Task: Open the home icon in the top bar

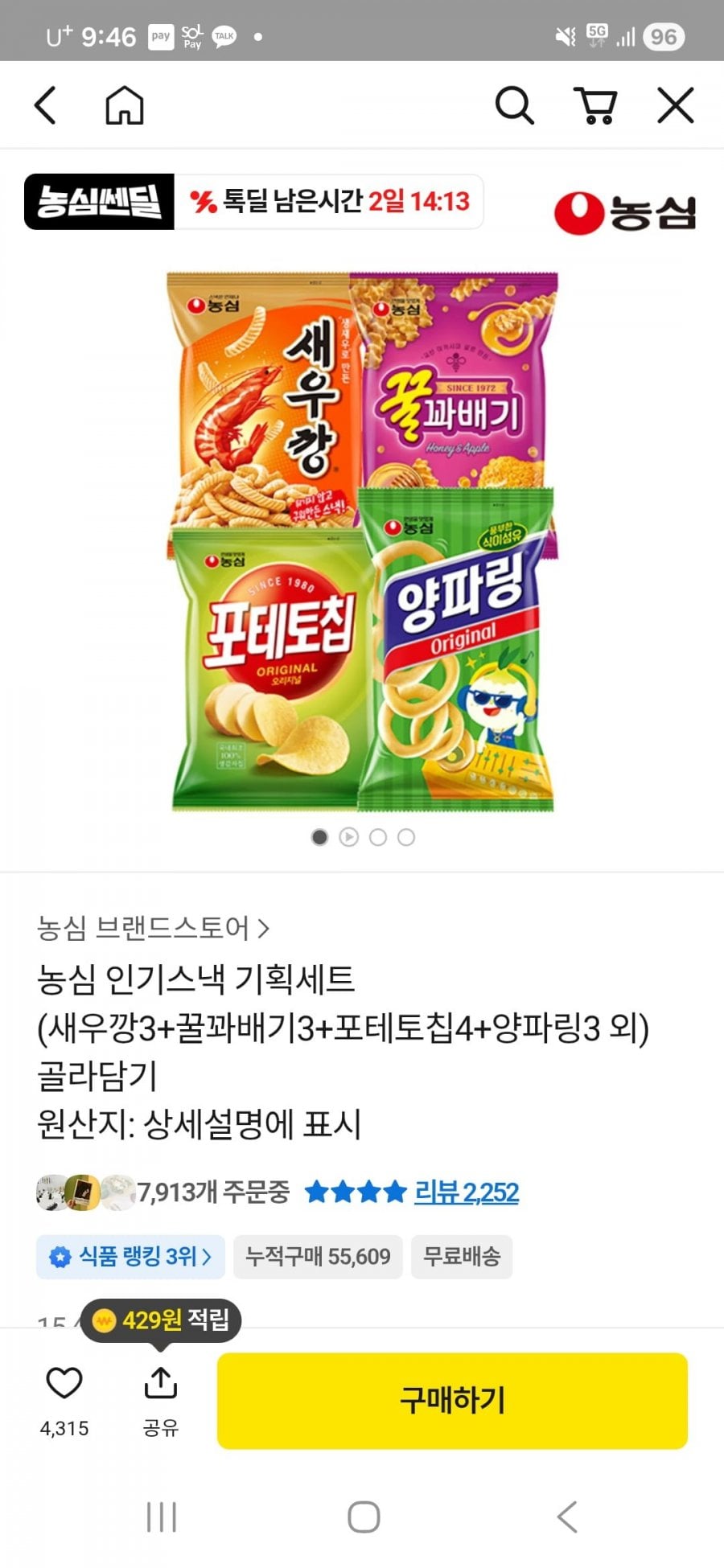Action: click(125, 105)
